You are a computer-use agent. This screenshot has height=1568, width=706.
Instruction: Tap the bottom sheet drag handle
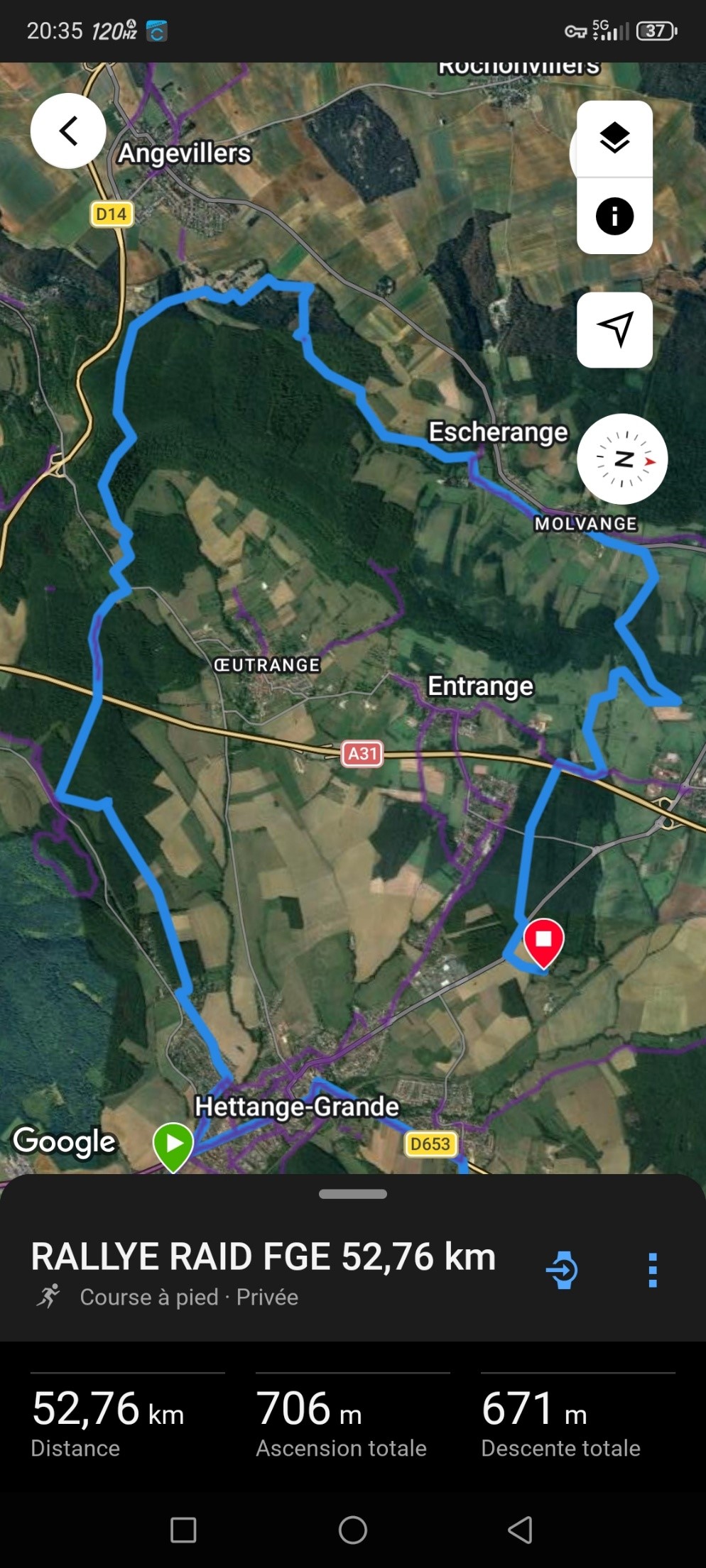click(353, 1194)
